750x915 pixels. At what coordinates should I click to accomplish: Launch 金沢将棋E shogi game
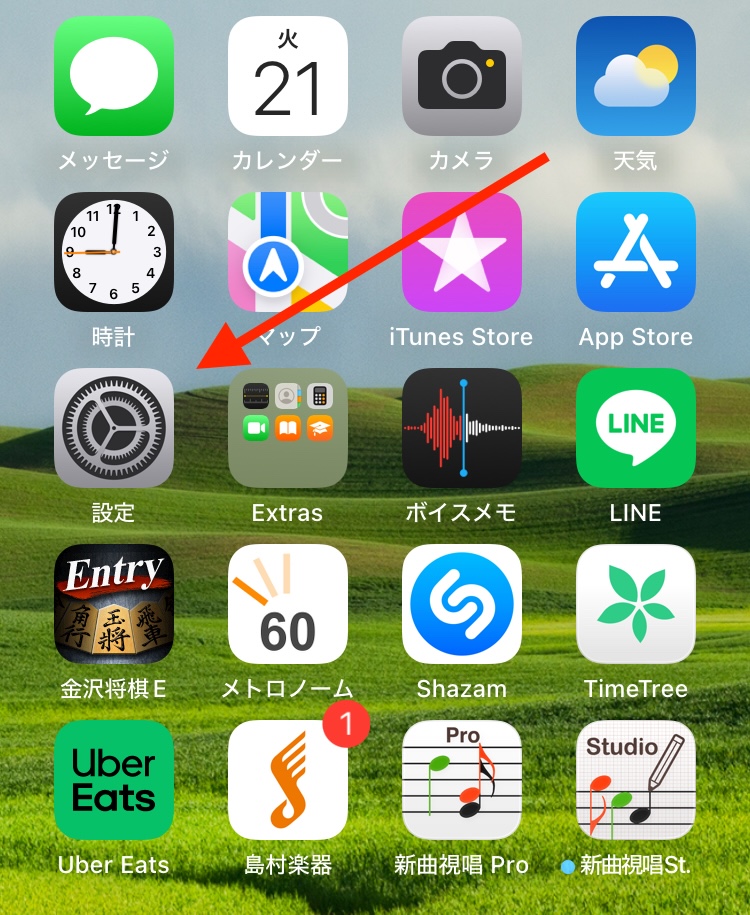[114, 604]
